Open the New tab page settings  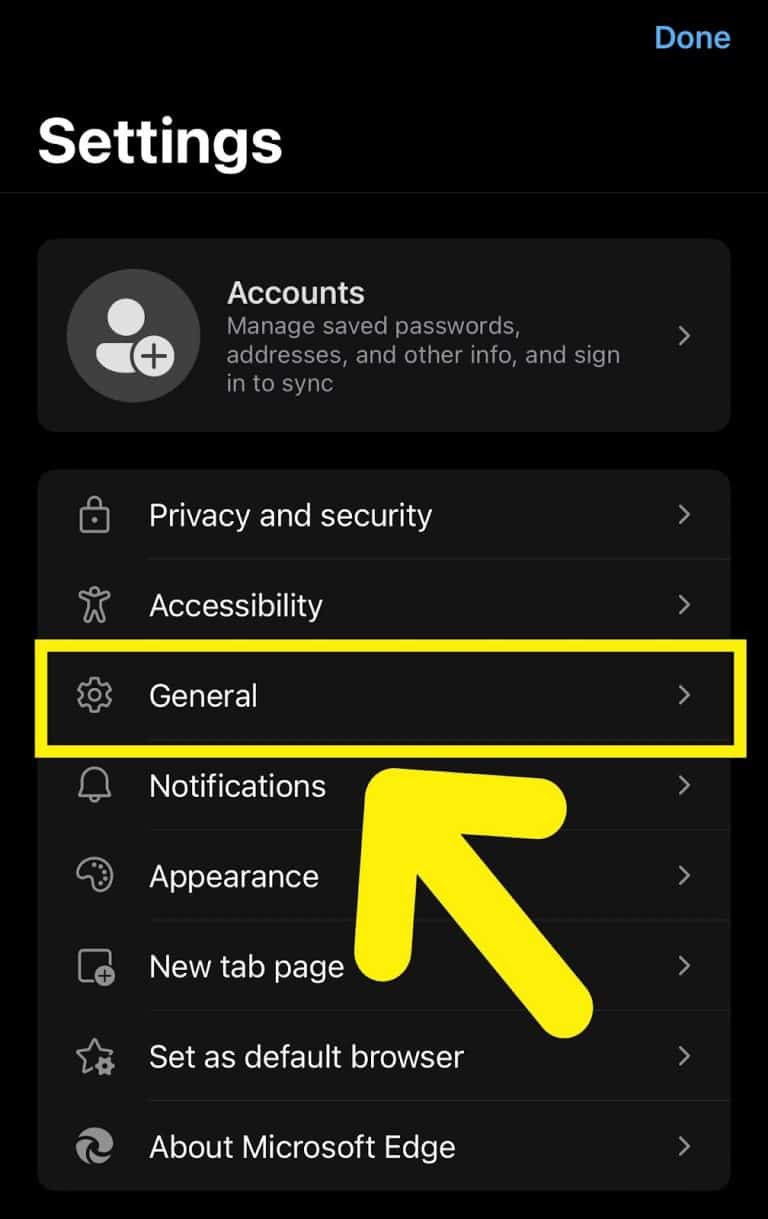pos(246,966)
